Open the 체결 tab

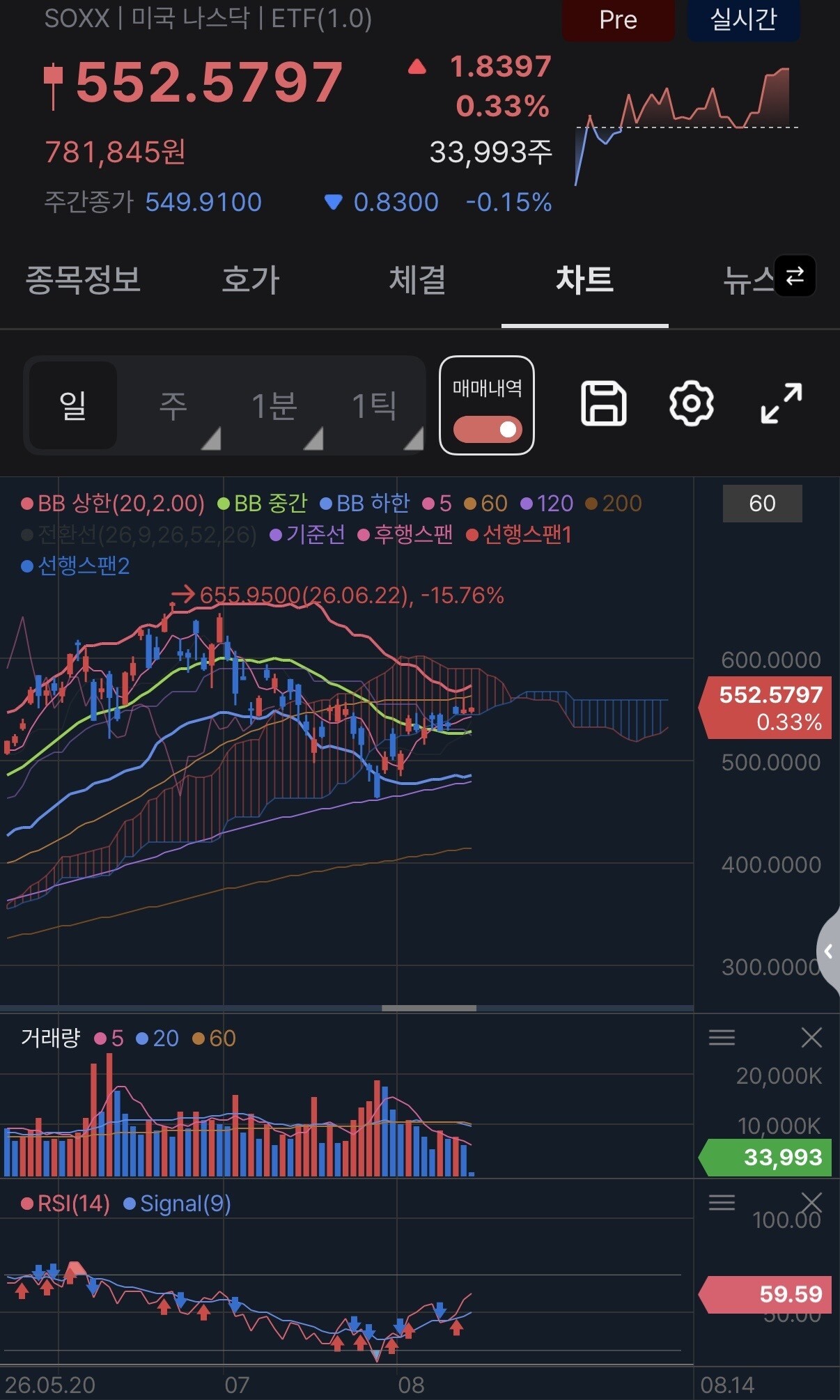pos(417,280)
